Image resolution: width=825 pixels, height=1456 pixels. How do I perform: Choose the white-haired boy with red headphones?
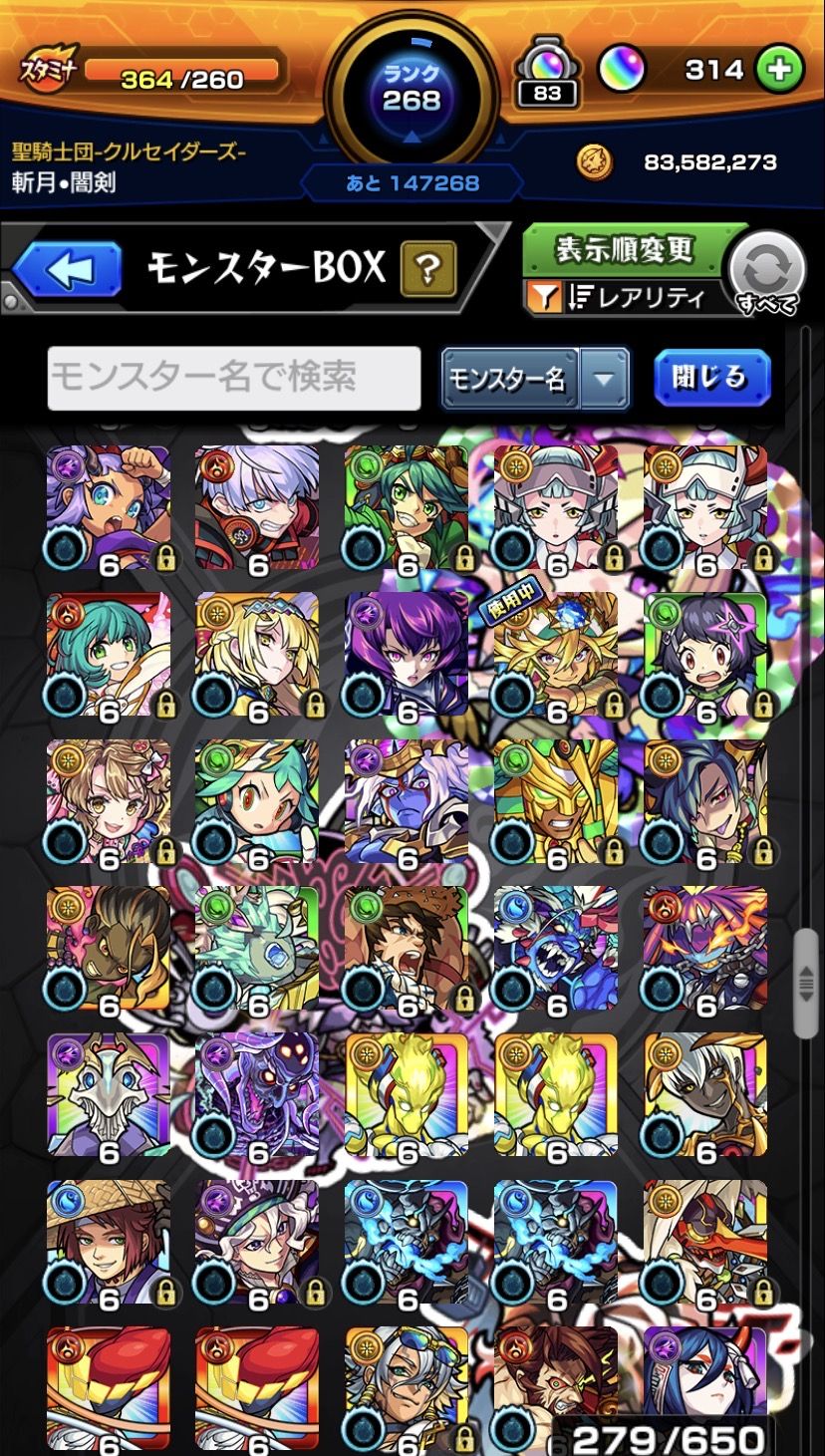tap(257, 506)
